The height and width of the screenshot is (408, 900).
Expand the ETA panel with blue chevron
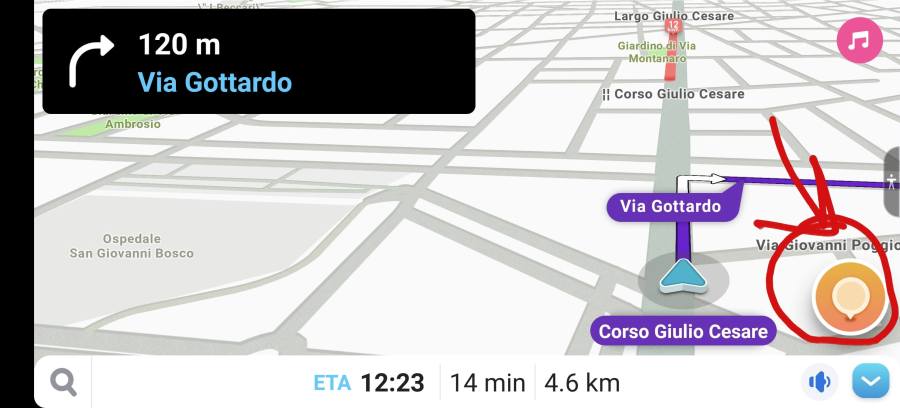pyautogui.click(x=868, y=382)
